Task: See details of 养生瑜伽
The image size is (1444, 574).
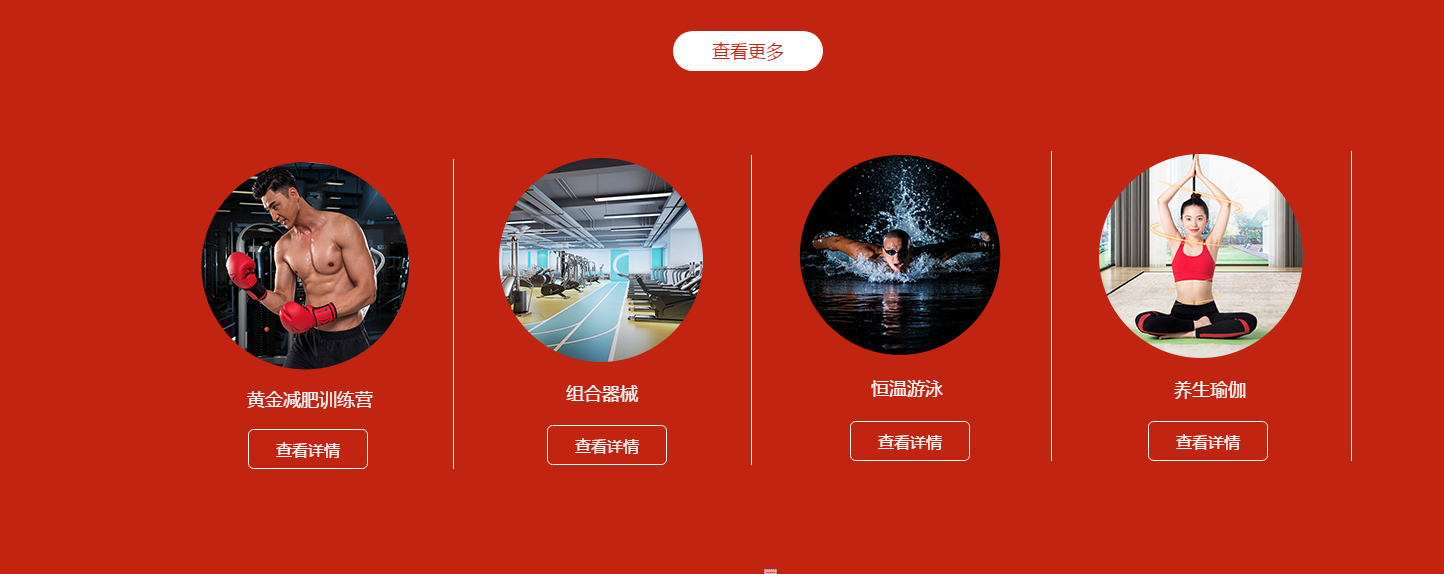Action: [x=1207, y=441]
